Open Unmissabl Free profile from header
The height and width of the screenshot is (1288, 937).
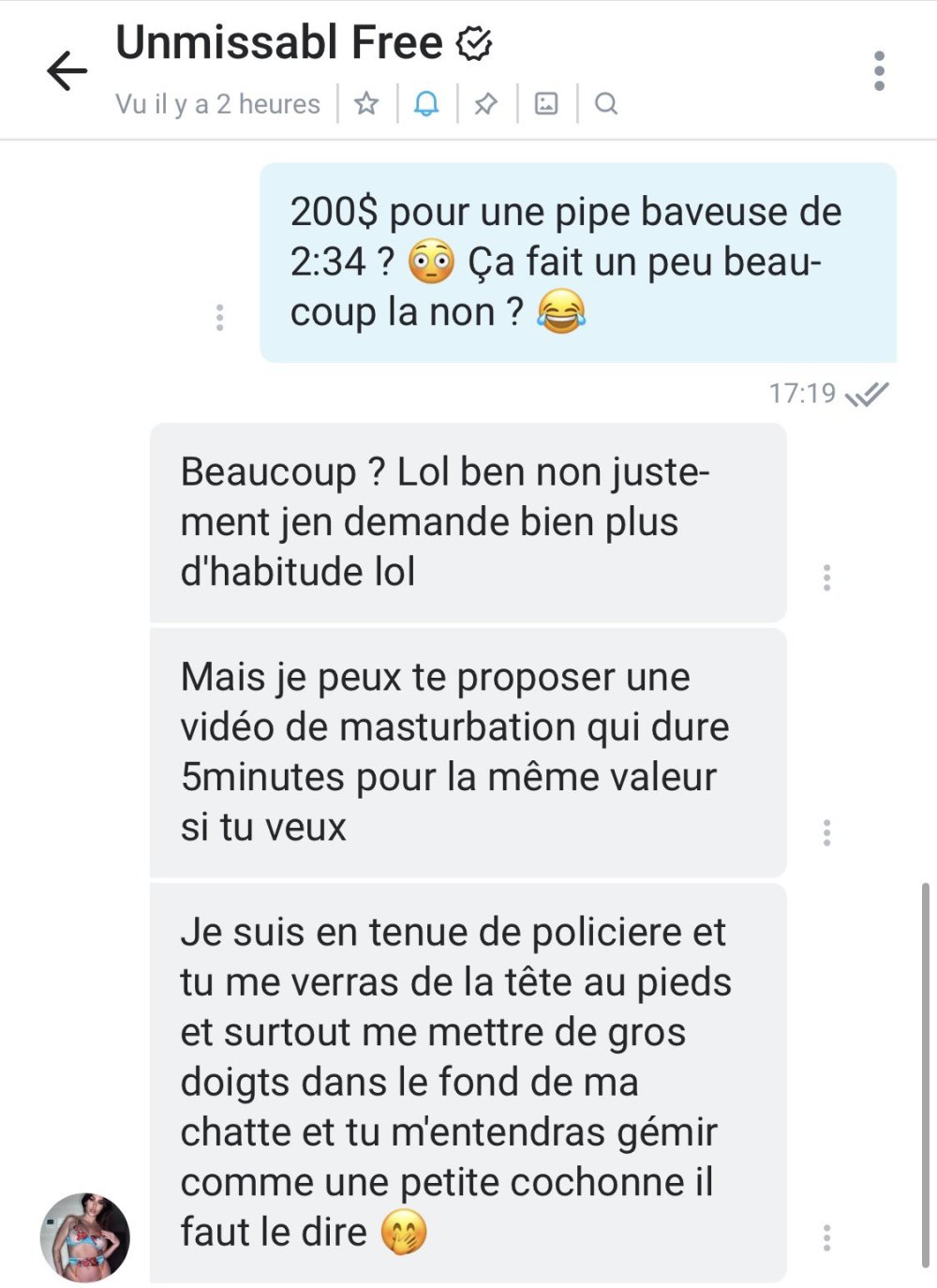click(x=279, y=43)
